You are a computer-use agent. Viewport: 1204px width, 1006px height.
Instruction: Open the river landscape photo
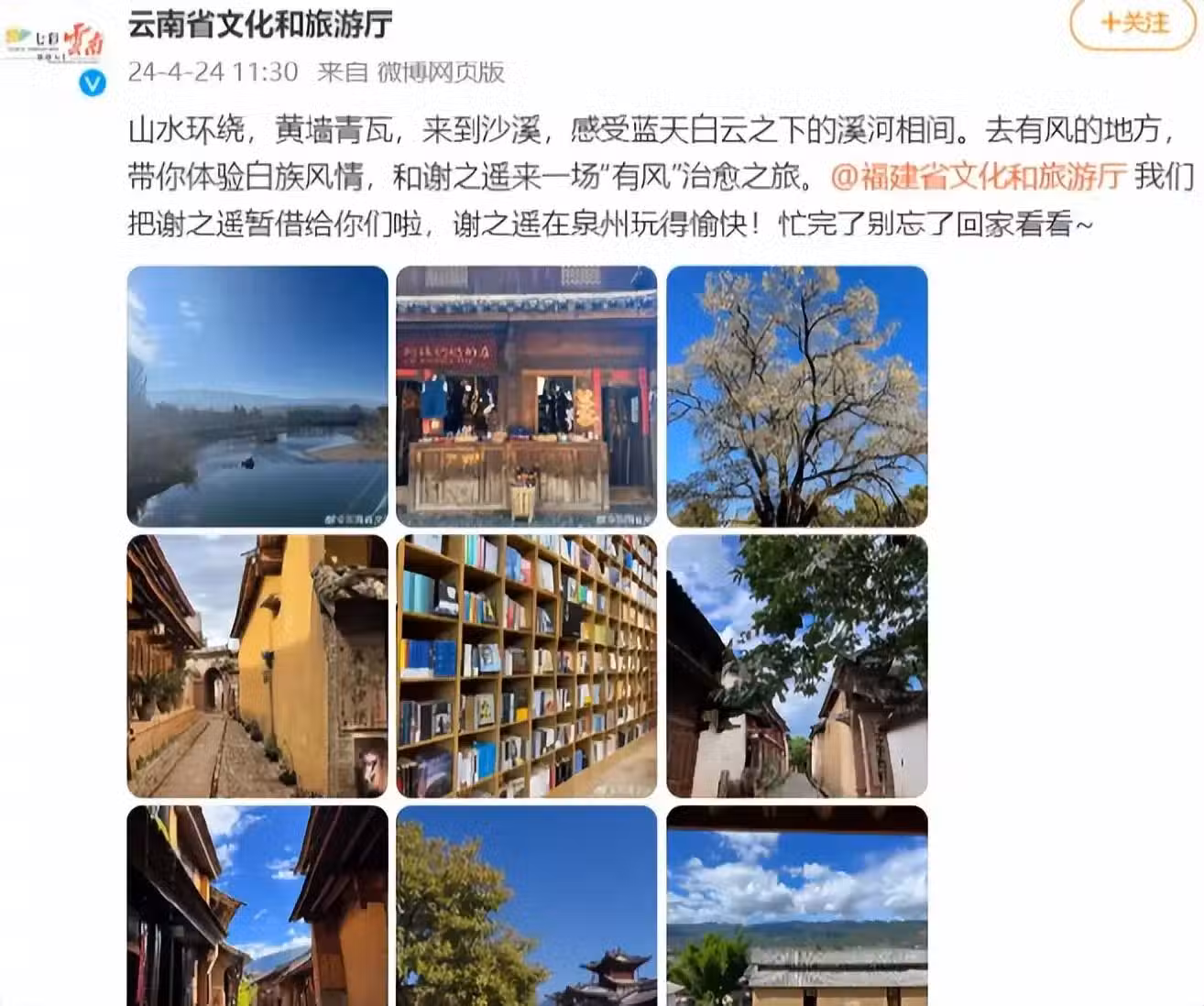point(257,396)
